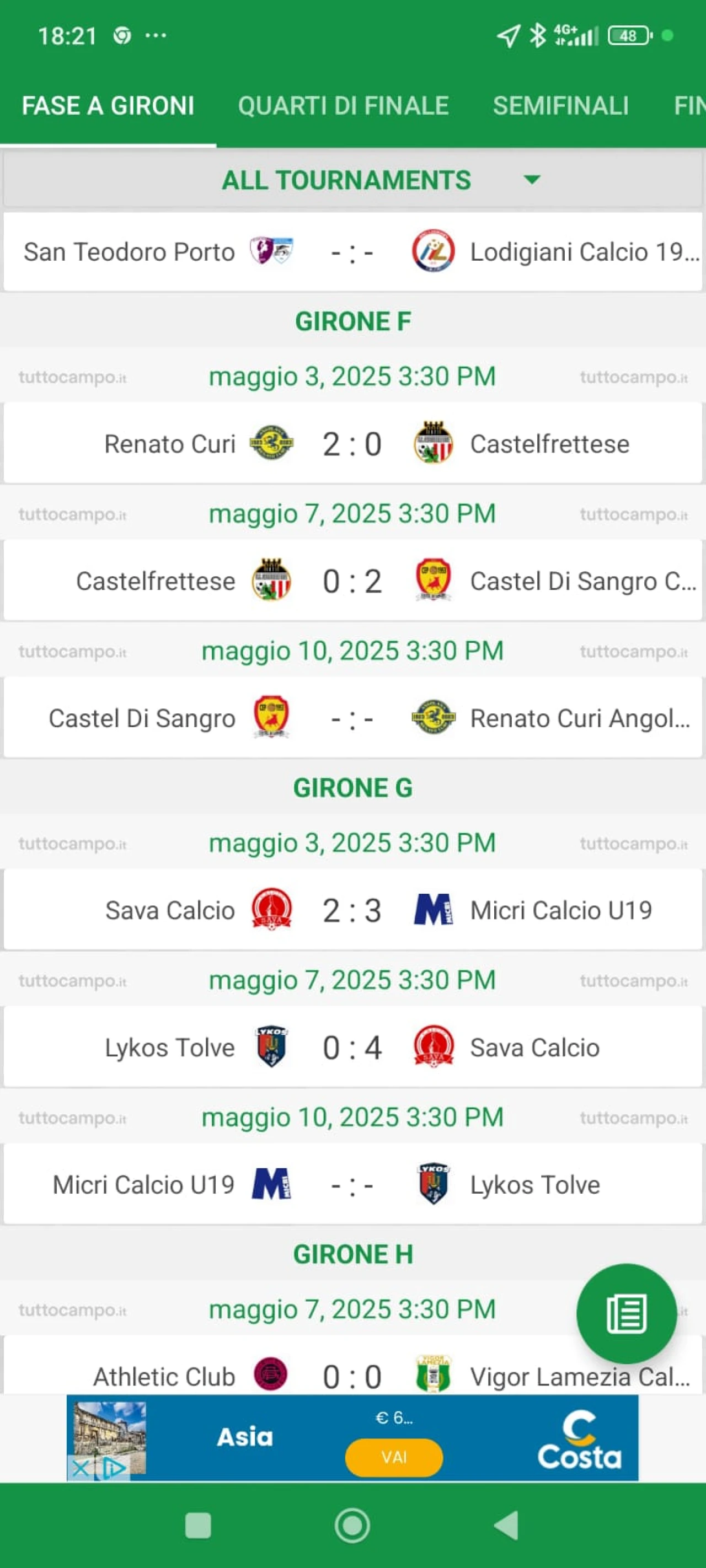Open Lykos Tolve vs Sava Calcio 0:4 match
This screenshot has height=1568, width=706.
click(x=352, y=1048)
